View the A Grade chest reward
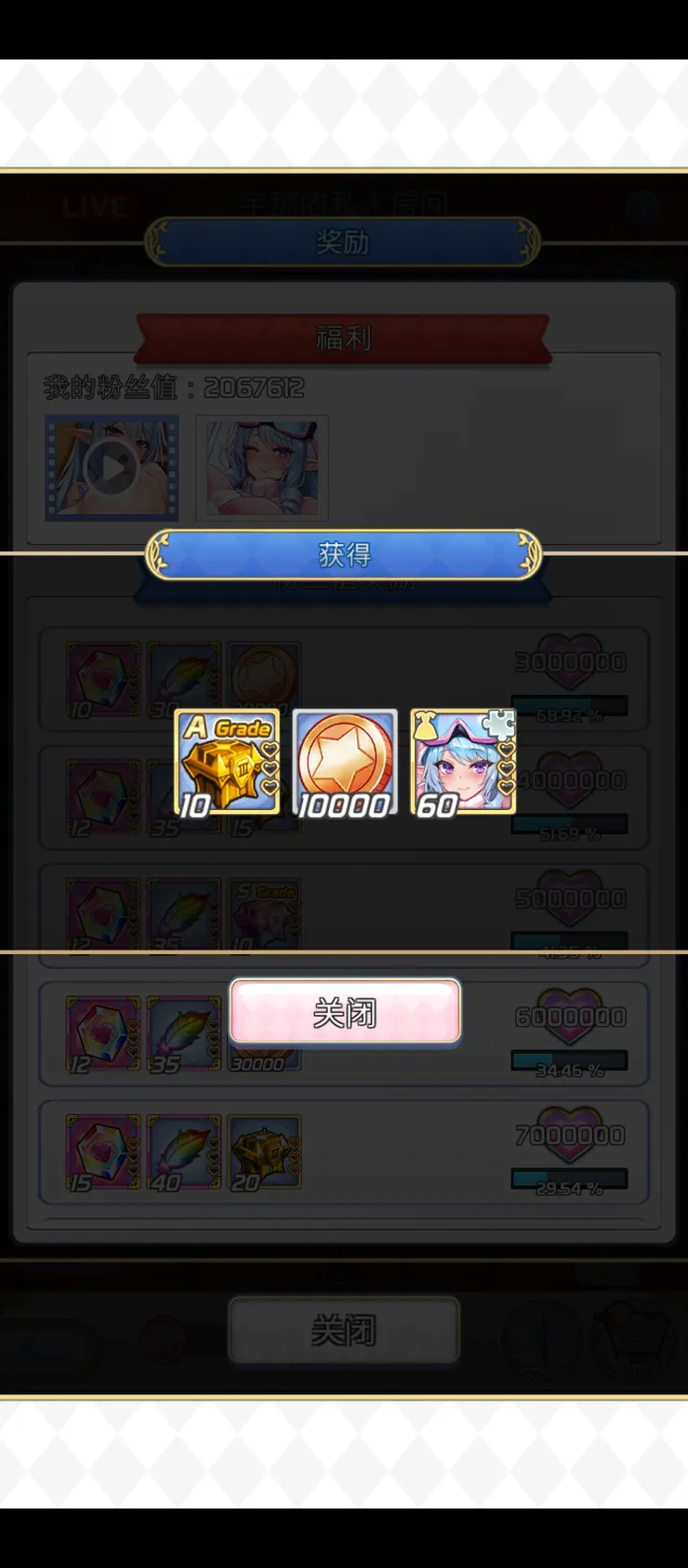The height and width of the screenshot is (1568, 688). click(x=227, y=763)
